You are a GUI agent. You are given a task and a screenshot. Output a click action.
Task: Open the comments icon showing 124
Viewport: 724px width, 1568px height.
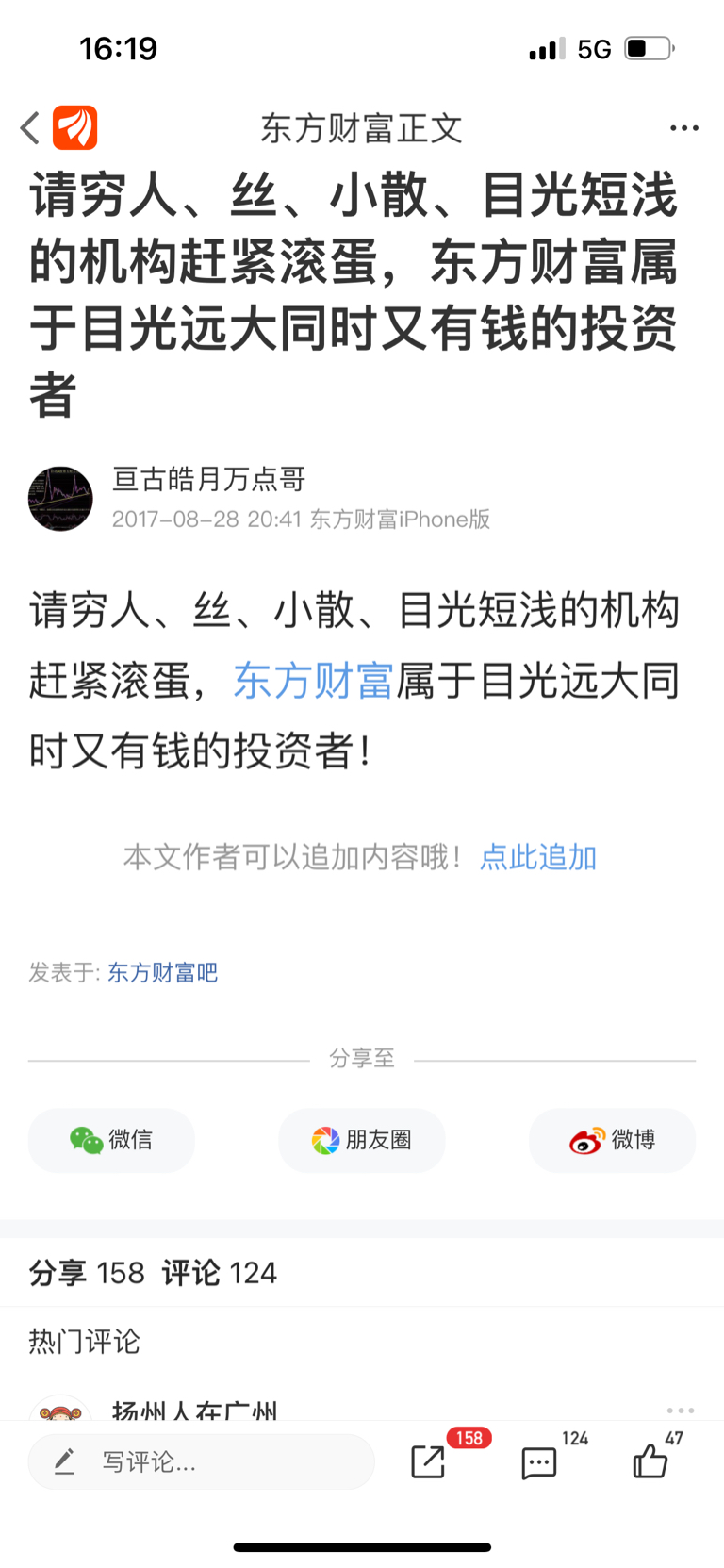coord(539,1462)
